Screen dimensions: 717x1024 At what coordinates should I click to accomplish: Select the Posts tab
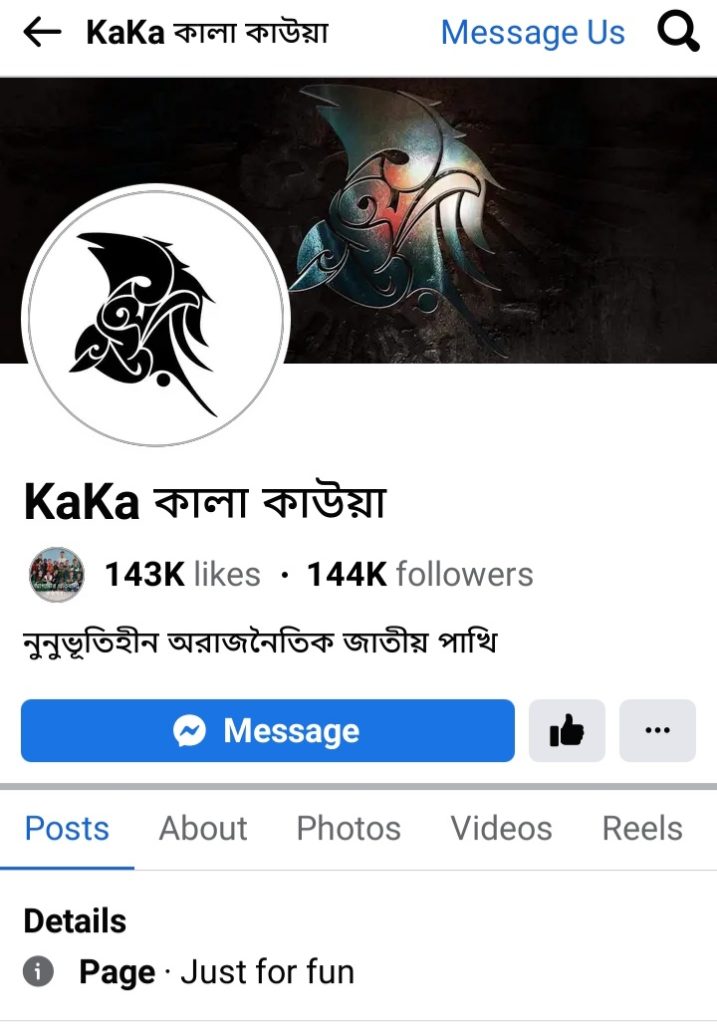67,828
